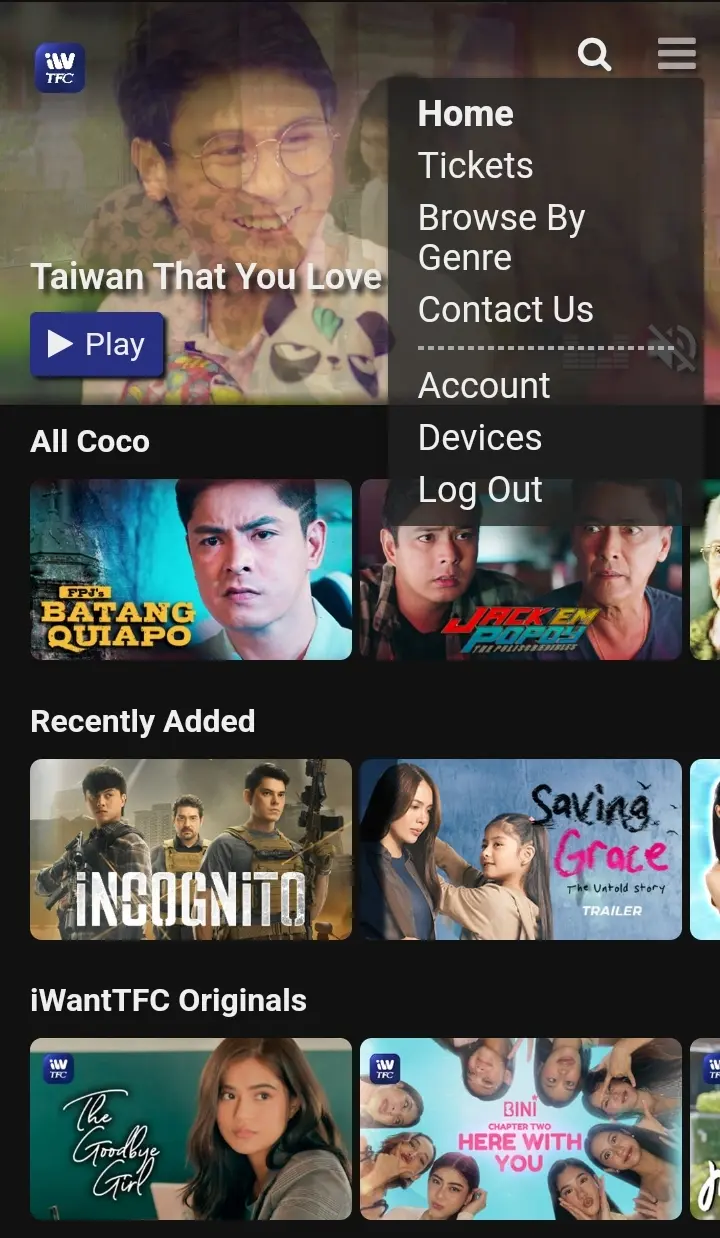Close the hamburger menu
Image resolution: width=720 pixels, height=1238 pixels.
(677, 53)
